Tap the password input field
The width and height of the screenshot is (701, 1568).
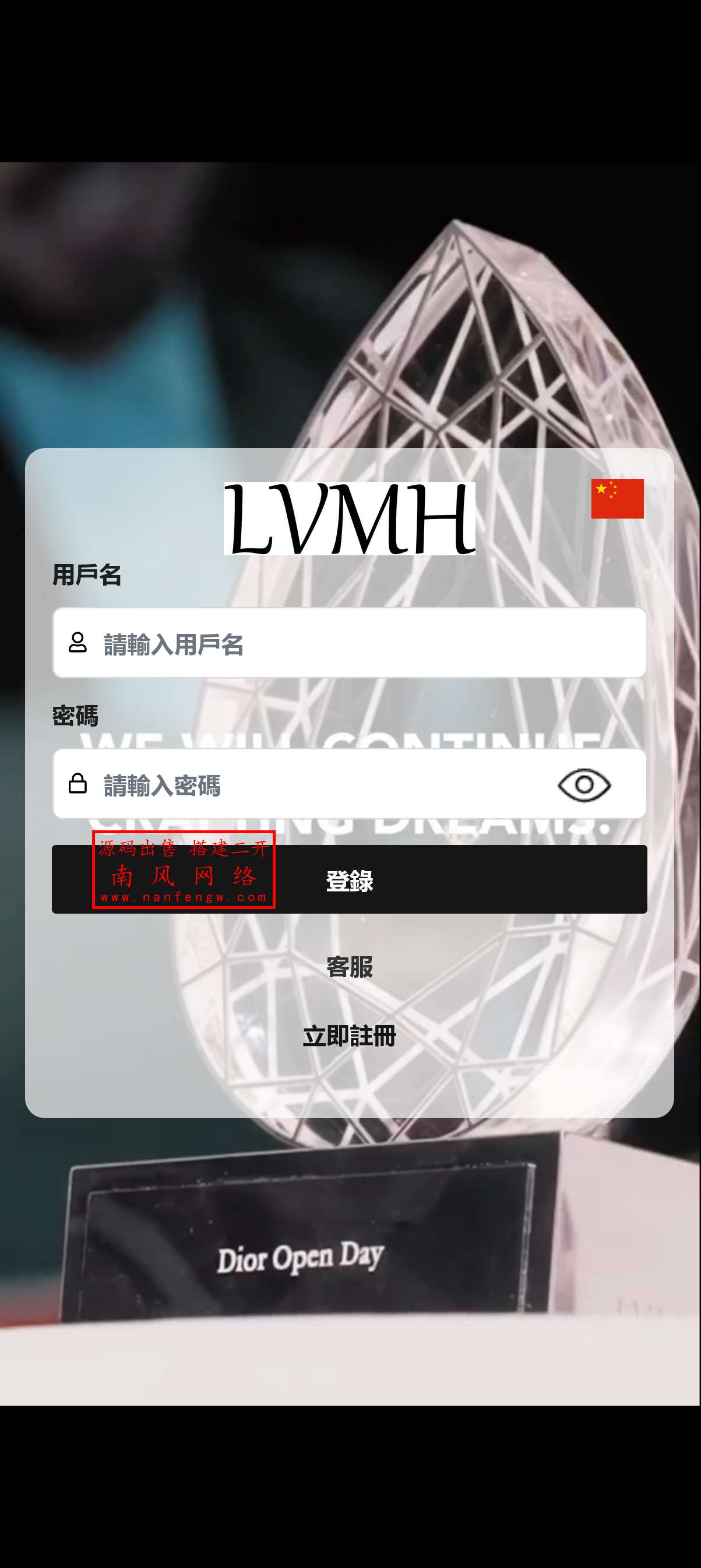click(316, 785)
